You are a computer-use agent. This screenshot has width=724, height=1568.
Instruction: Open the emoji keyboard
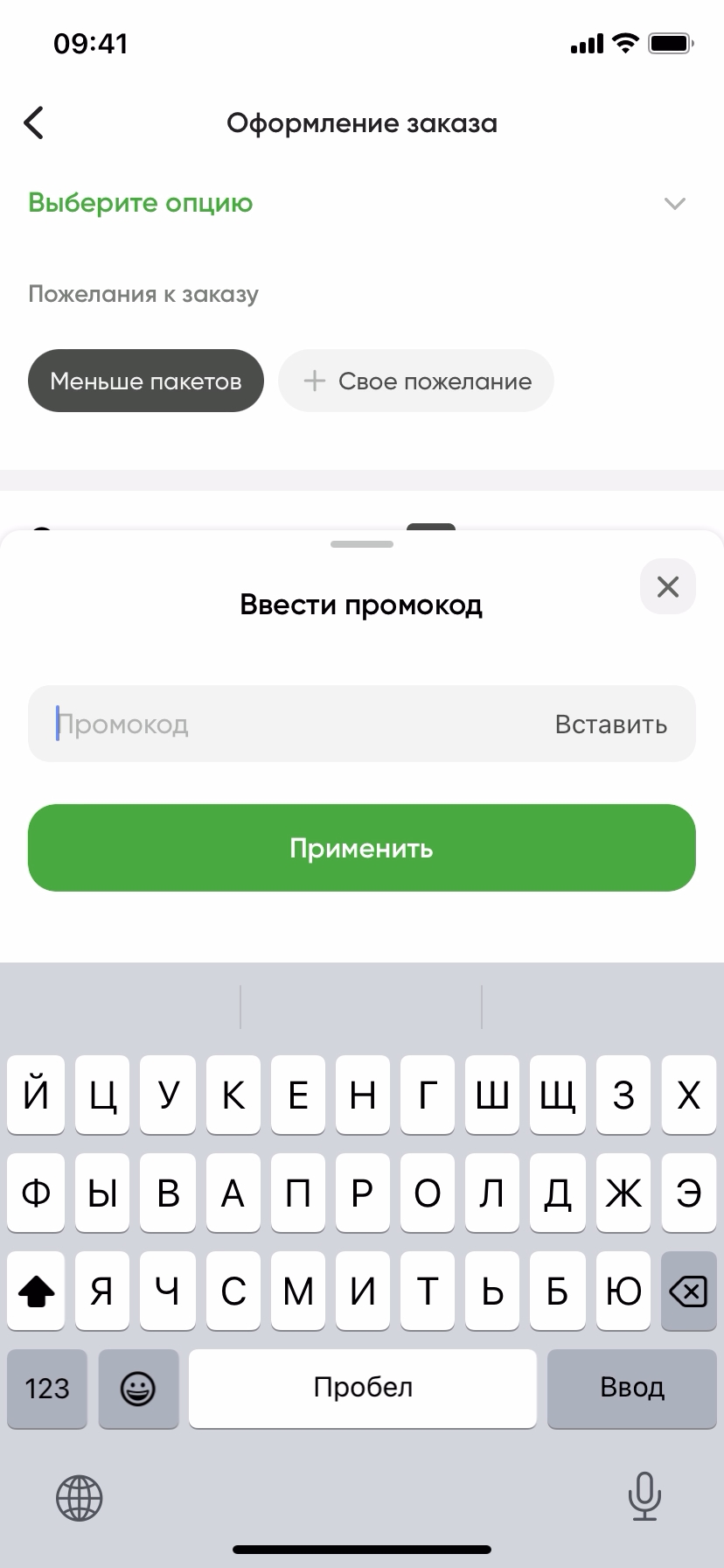(x=138, y=1388)
